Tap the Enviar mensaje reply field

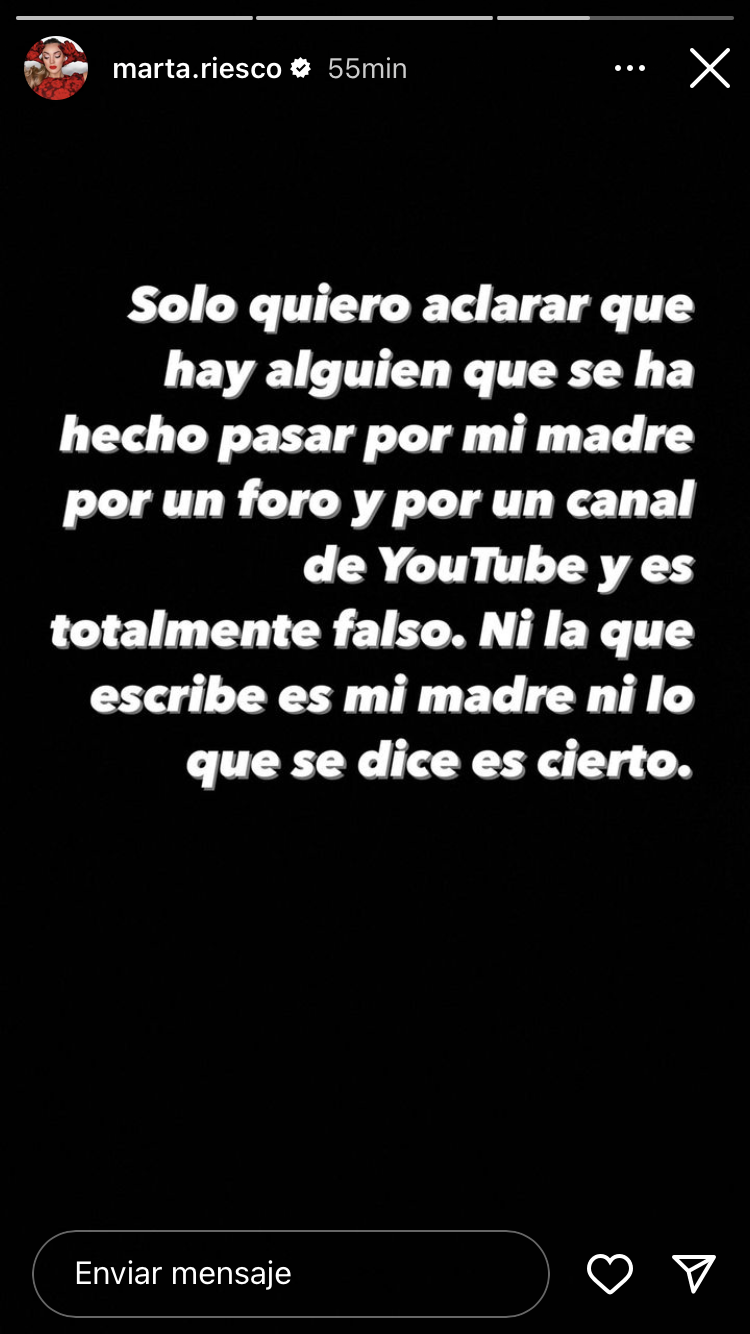pyautogui.click(x=290, y=1273)
